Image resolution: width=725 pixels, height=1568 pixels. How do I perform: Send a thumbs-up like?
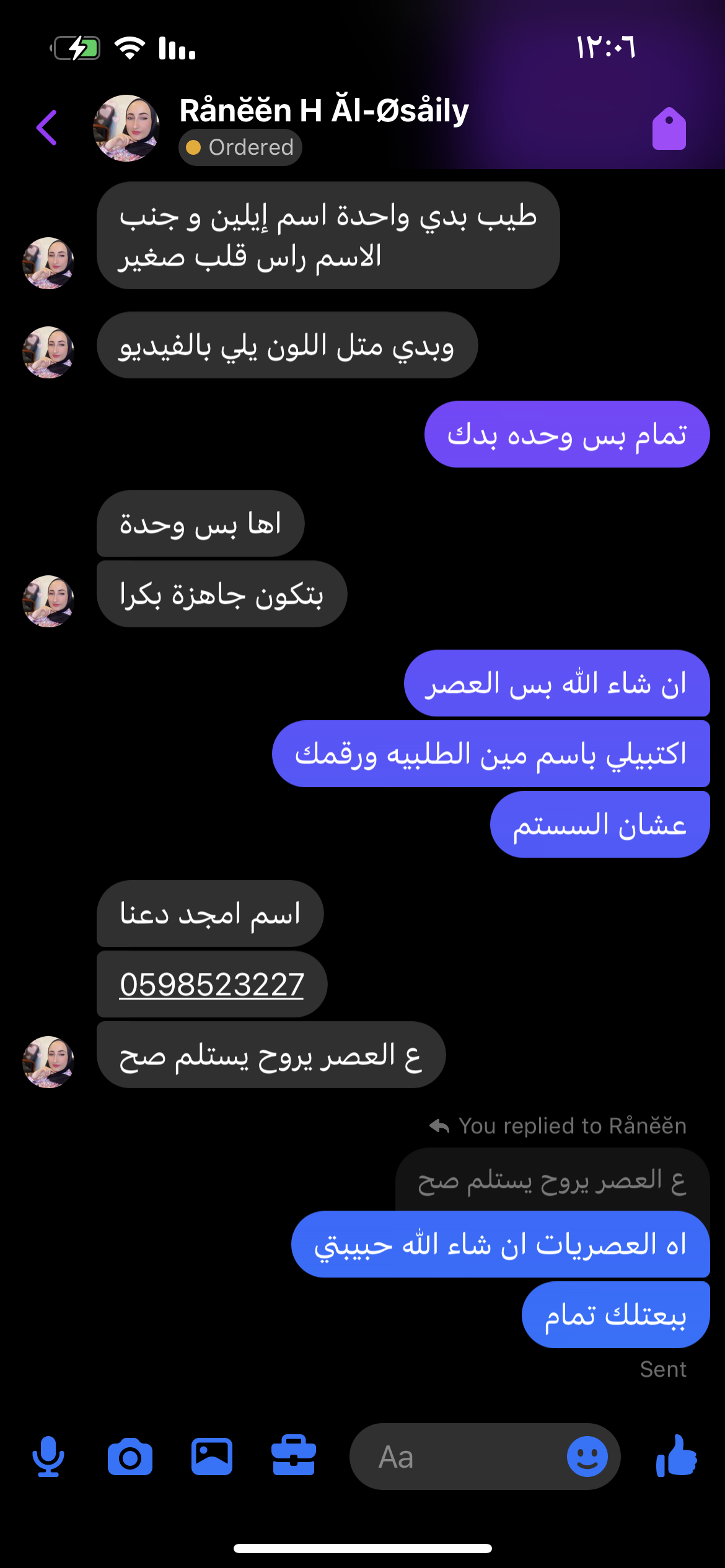pyautogui.click(x=677, y=1457)
